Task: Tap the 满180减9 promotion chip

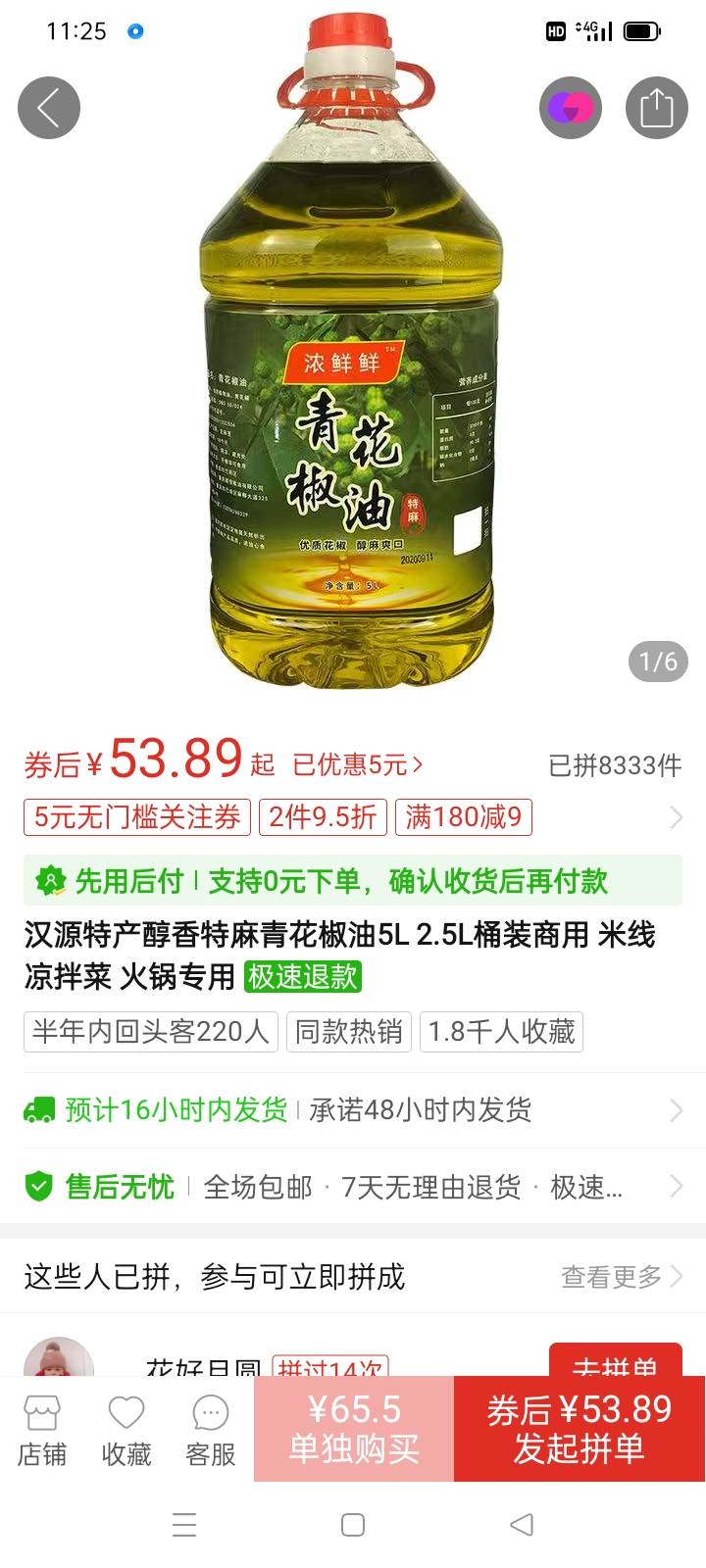Action: pos(464,817)
